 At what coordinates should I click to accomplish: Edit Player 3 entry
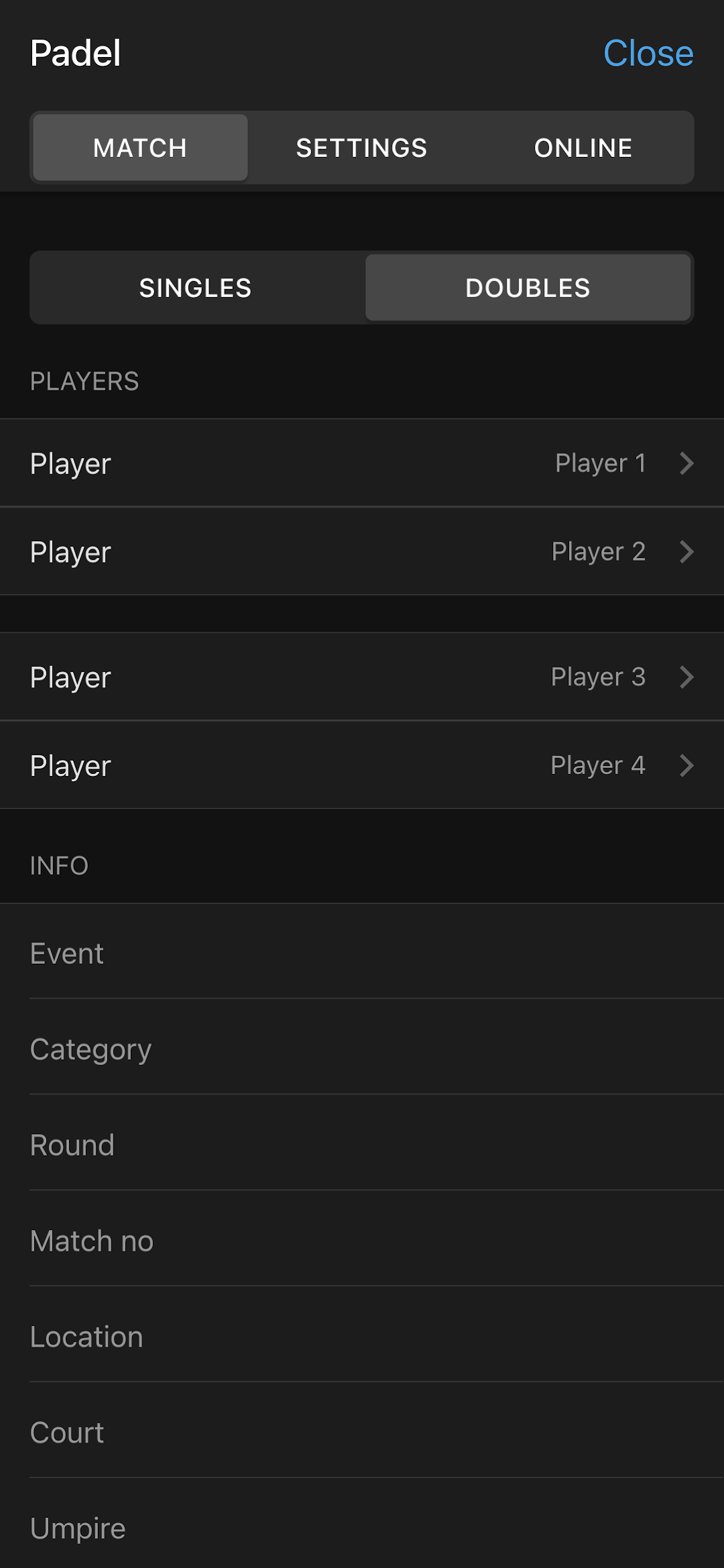tap(362, 677)
